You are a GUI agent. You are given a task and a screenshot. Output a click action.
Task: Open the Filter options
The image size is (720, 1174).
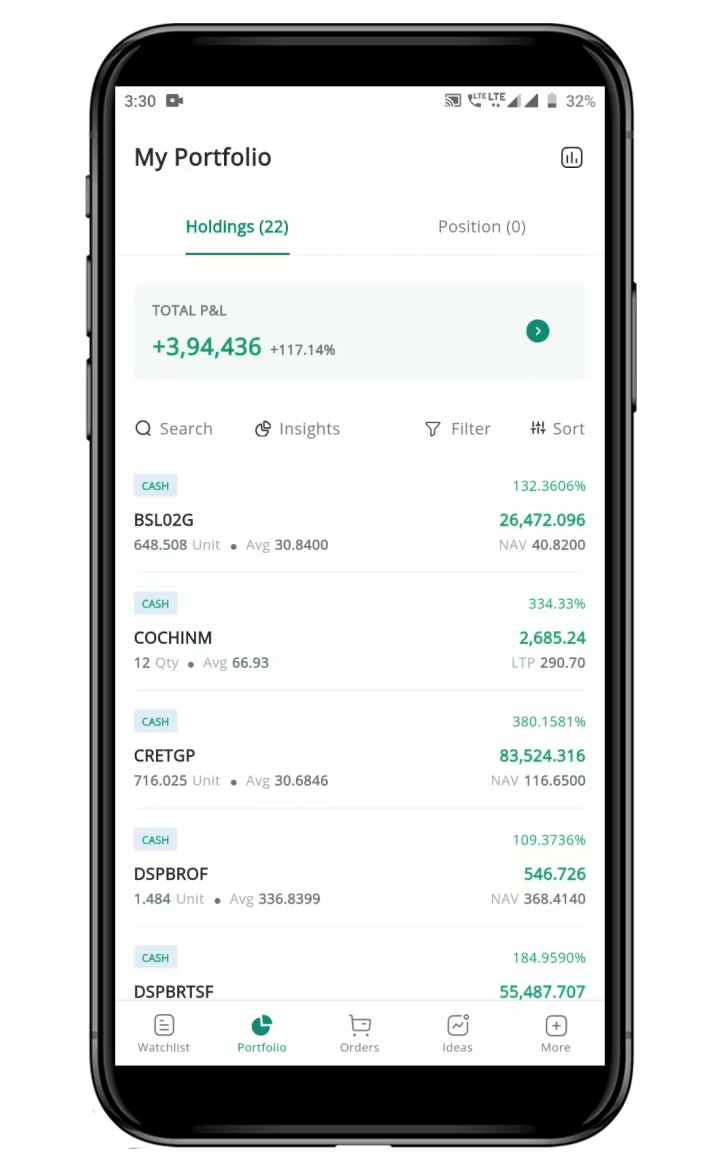click(x=457, y=429)
